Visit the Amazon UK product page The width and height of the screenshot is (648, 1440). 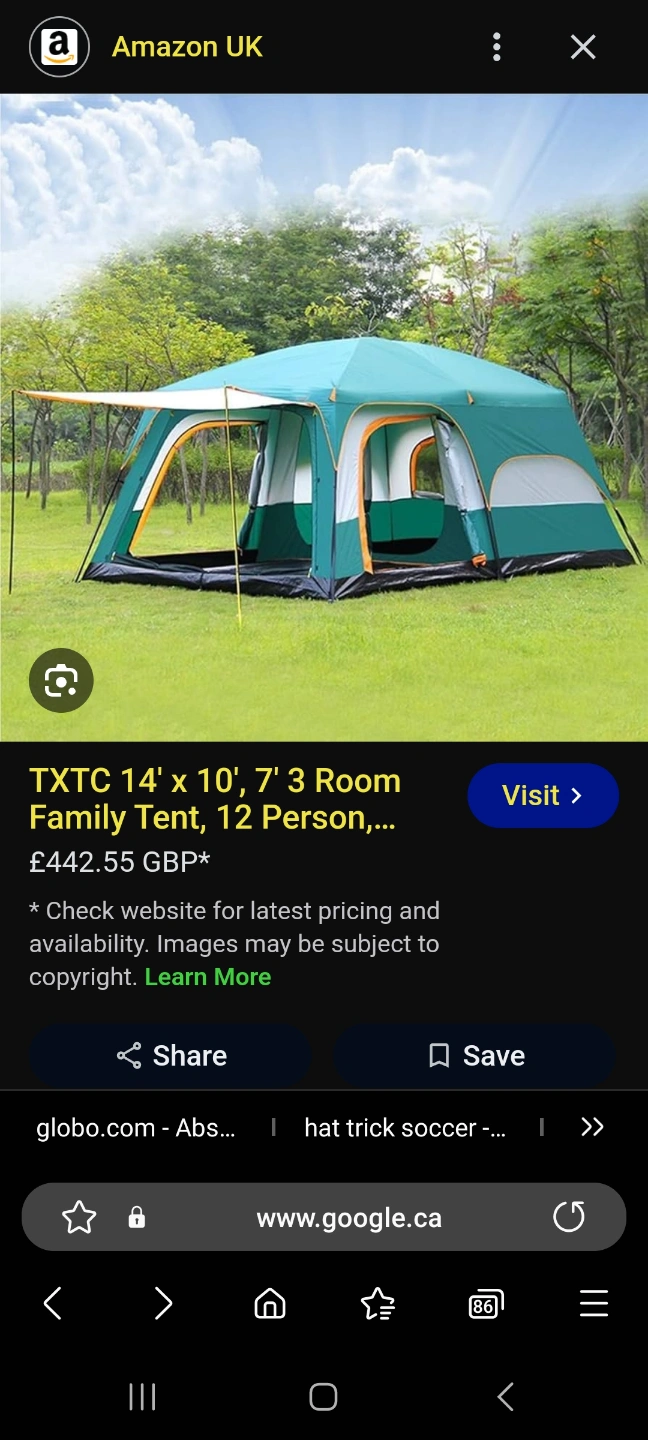pyautogui.click(x=543, y=796)
